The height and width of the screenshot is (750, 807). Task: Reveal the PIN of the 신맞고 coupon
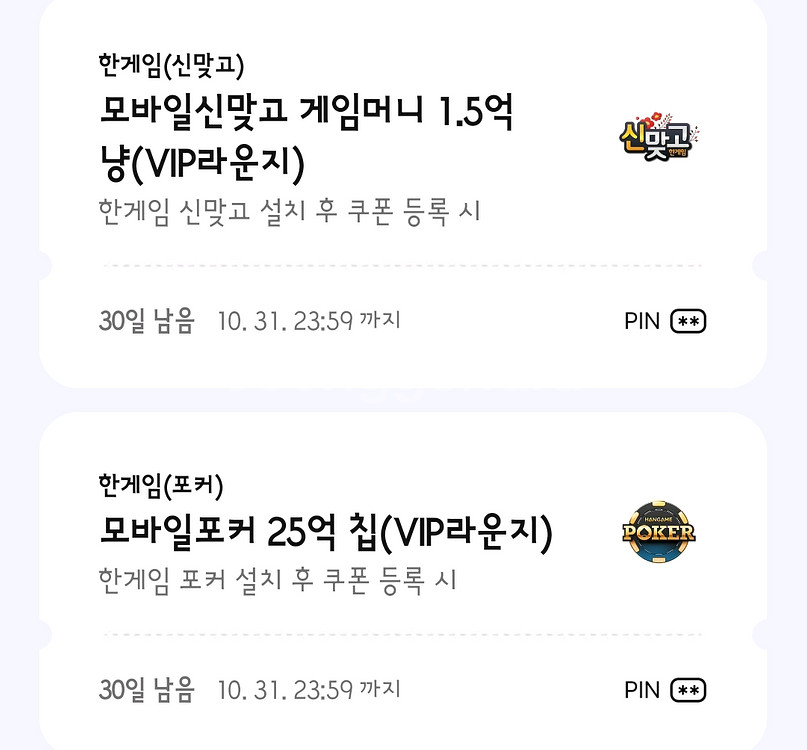pyautogui.click(x=688, y=322)
